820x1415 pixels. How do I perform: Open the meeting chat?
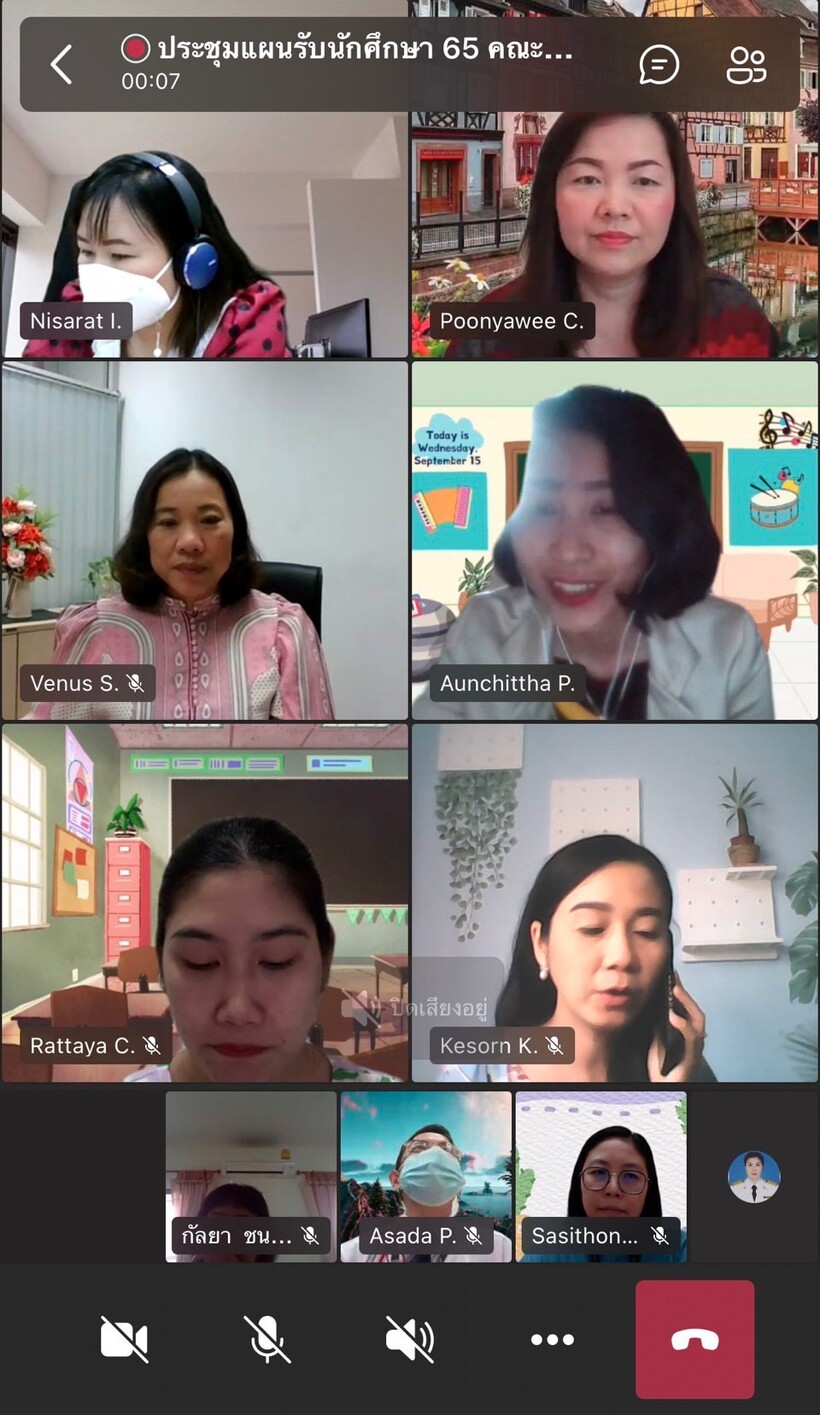(x=657, y=65)
